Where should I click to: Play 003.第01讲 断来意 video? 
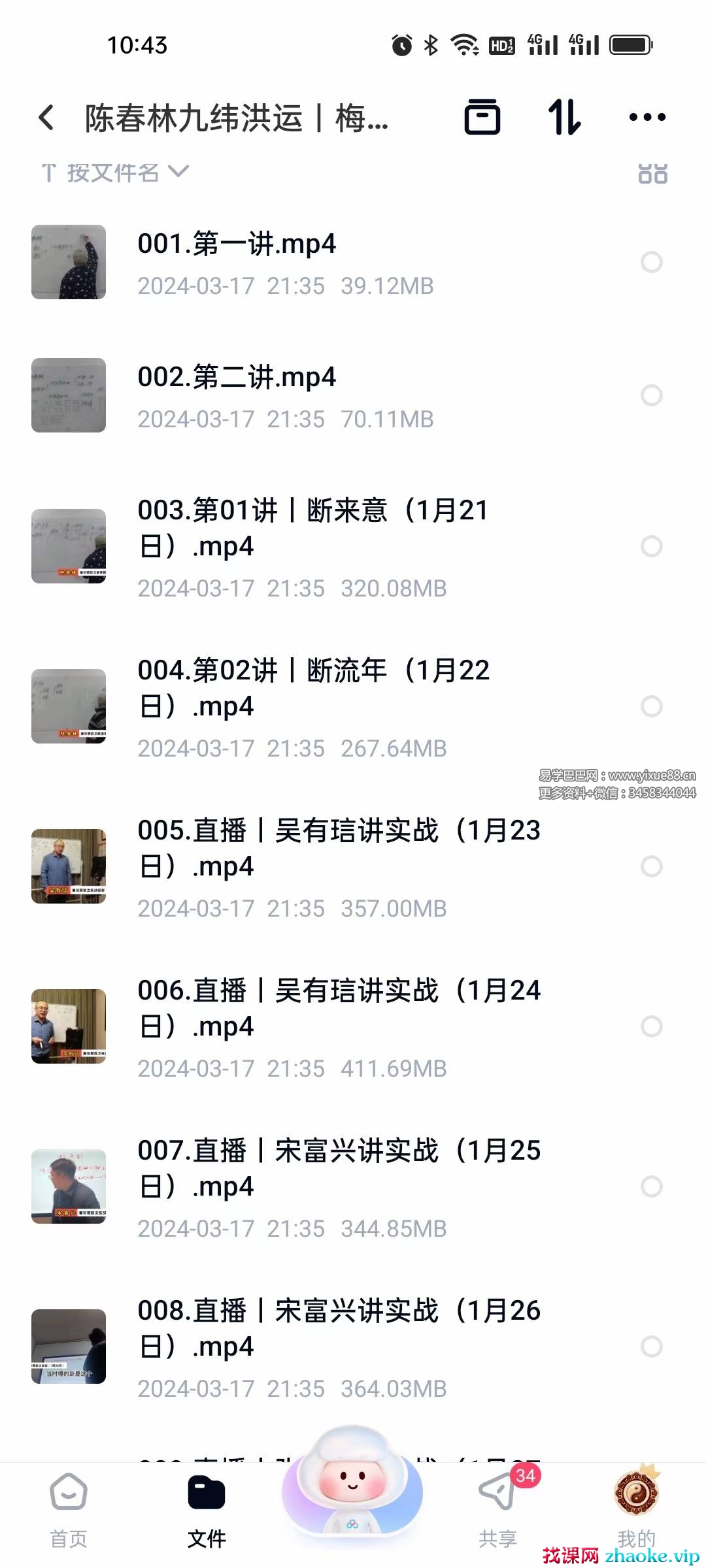(x=312, y=528)
